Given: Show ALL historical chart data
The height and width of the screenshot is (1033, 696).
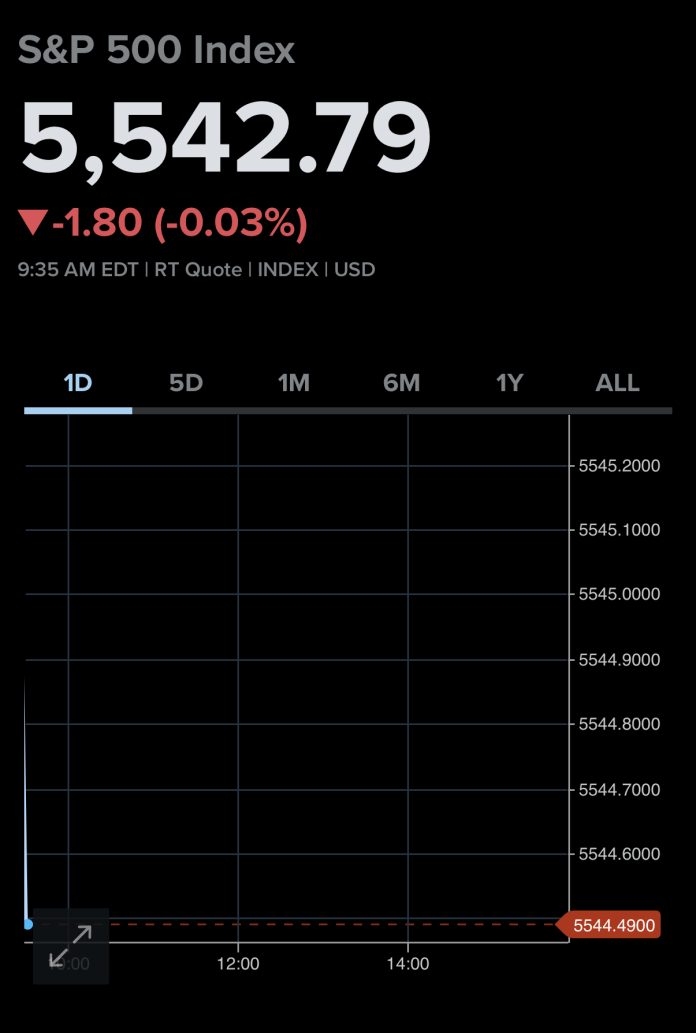Looking at the screenshot, I should point(617,383).
